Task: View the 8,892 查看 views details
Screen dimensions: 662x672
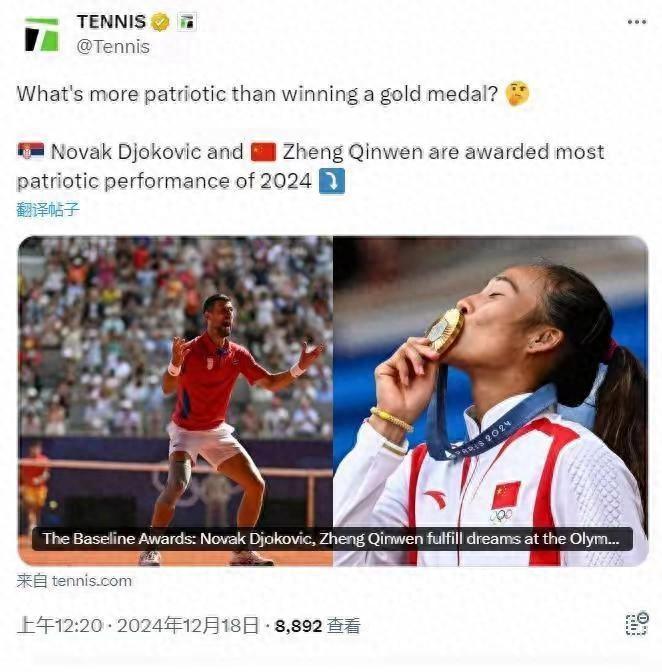Action: point(317,626)
